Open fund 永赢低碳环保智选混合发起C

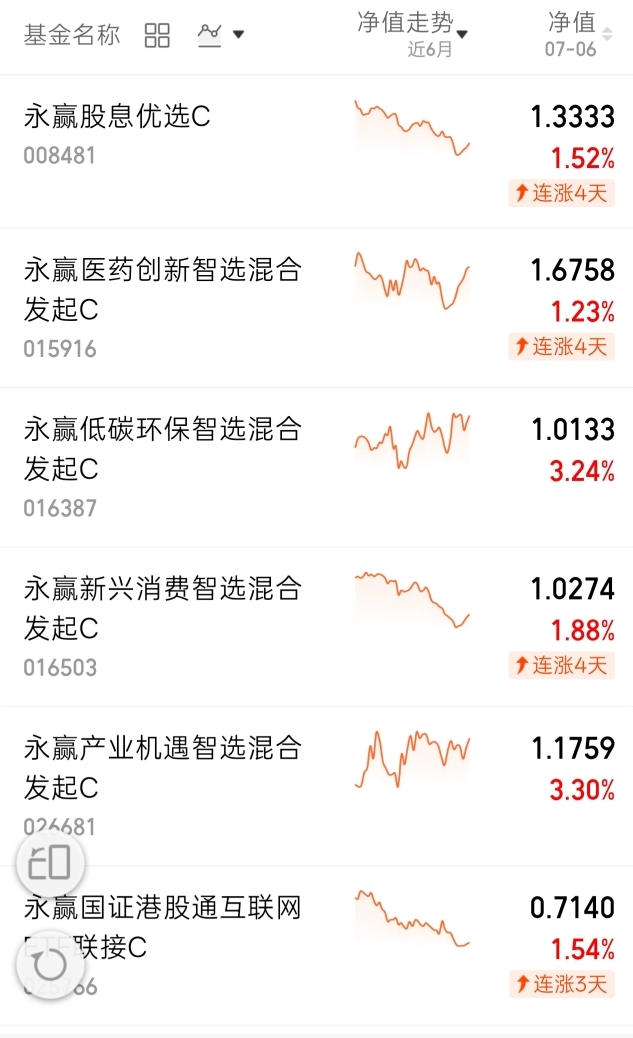tap(316, 468)
